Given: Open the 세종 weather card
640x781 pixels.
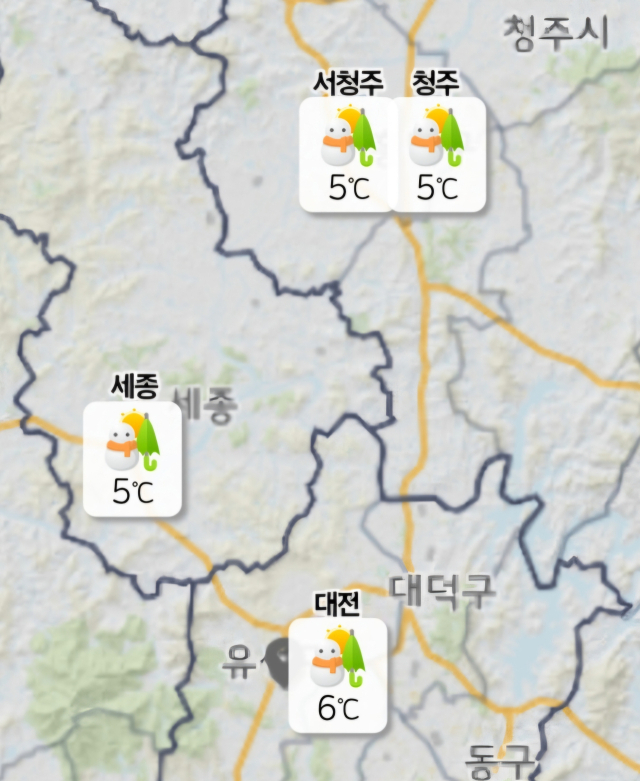Looking at the screenshot, I should pyautogui.click(x=132, y=459).
